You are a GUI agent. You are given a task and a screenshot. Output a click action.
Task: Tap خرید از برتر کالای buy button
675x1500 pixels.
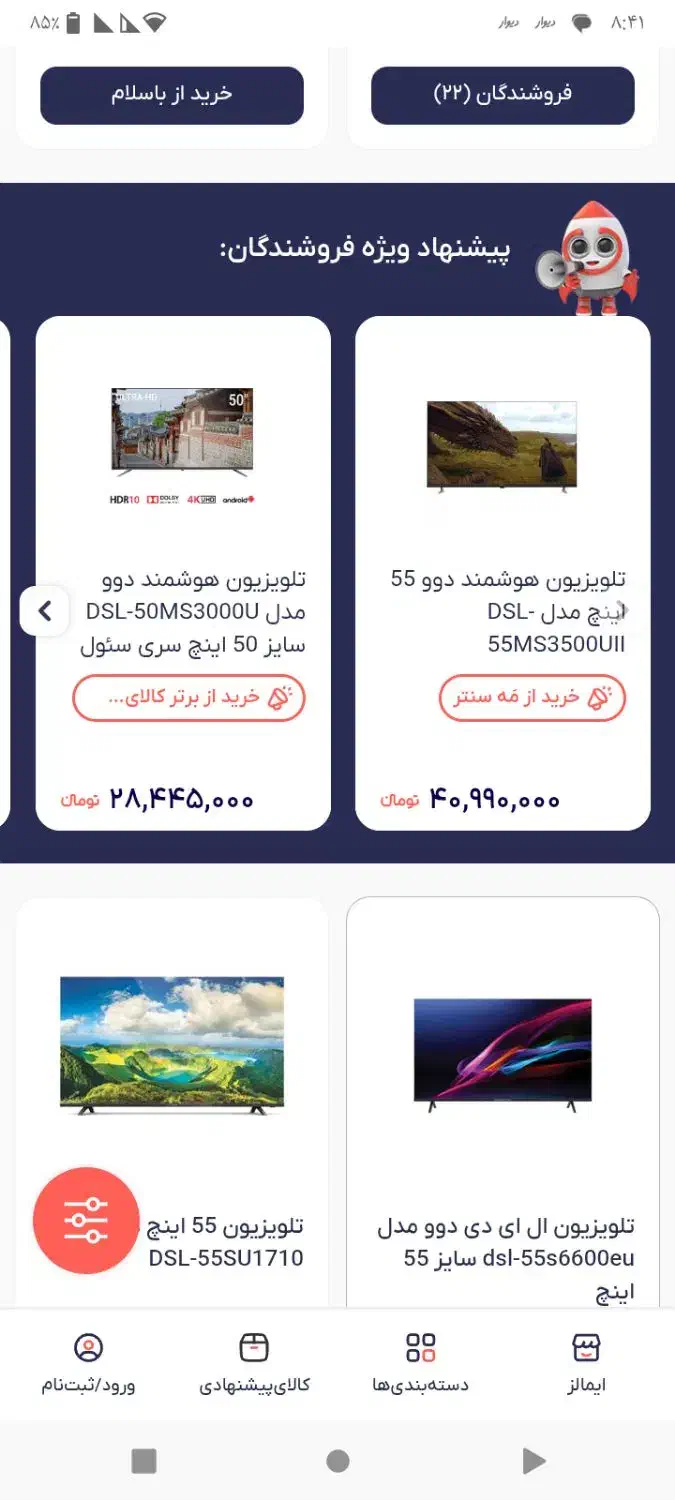[188, 698]
